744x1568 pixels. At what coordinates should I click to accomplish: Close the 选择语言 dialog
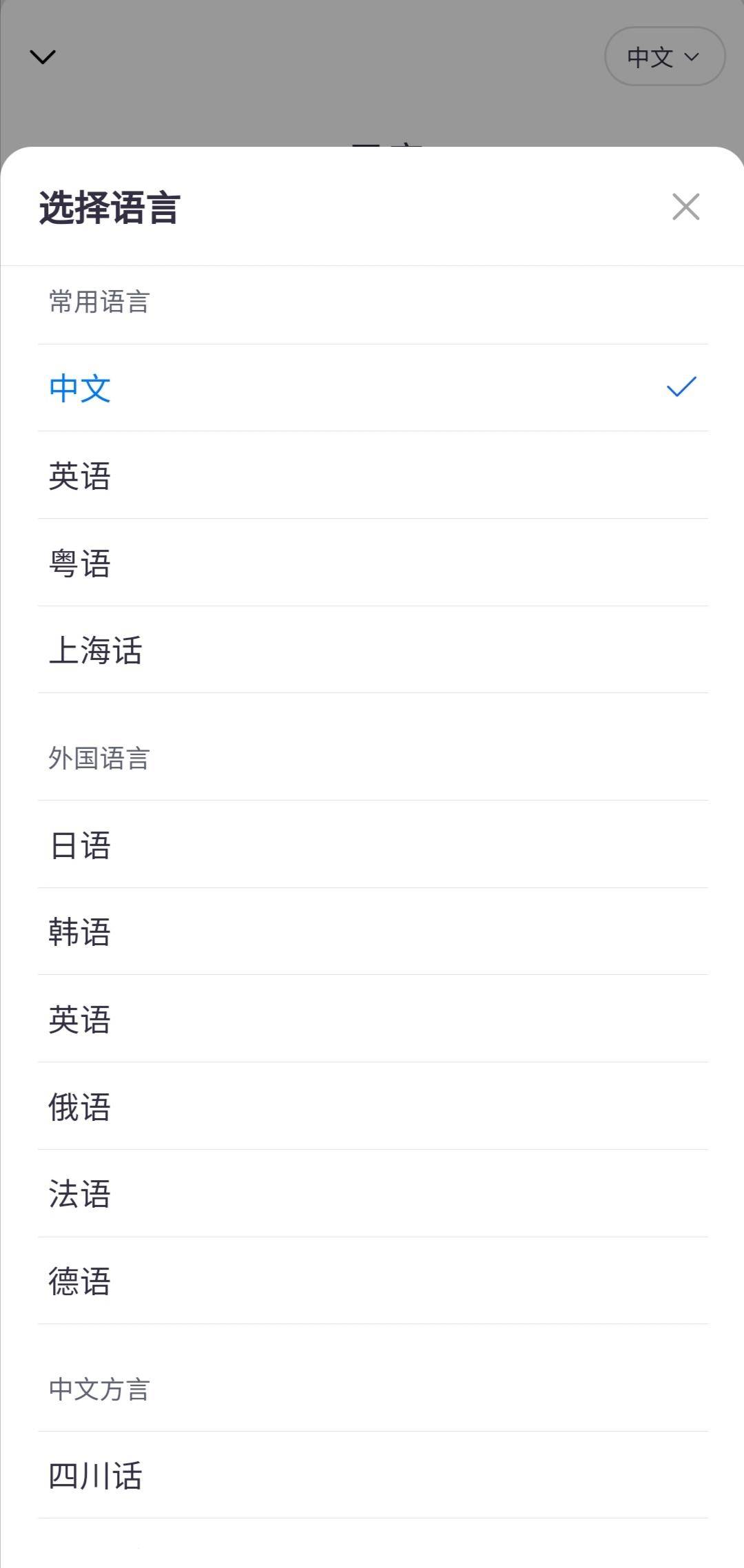pyautogui.click(x=685, y=207)
